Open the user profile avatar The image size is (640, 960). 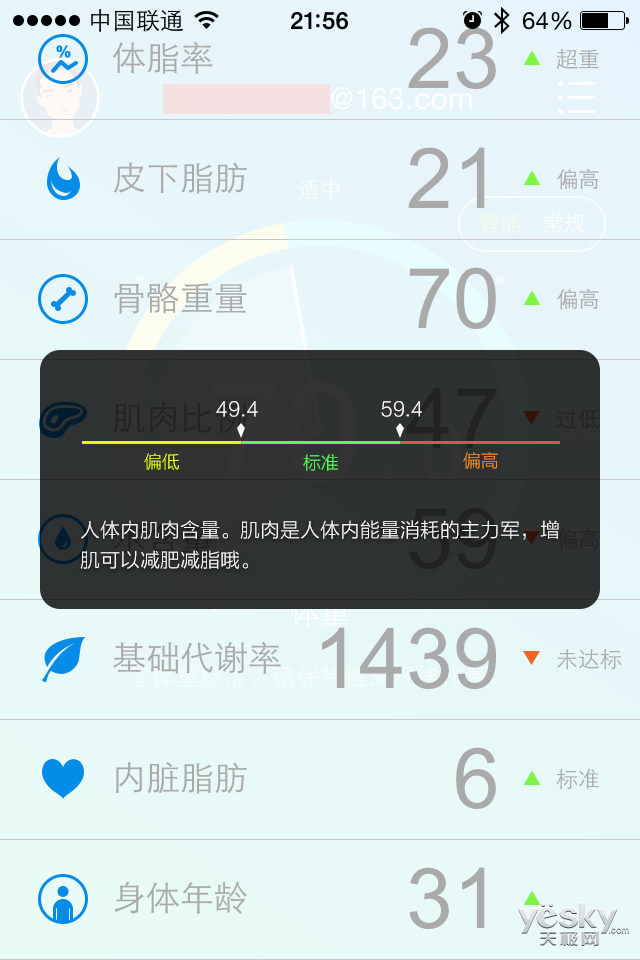coord(59,100)
